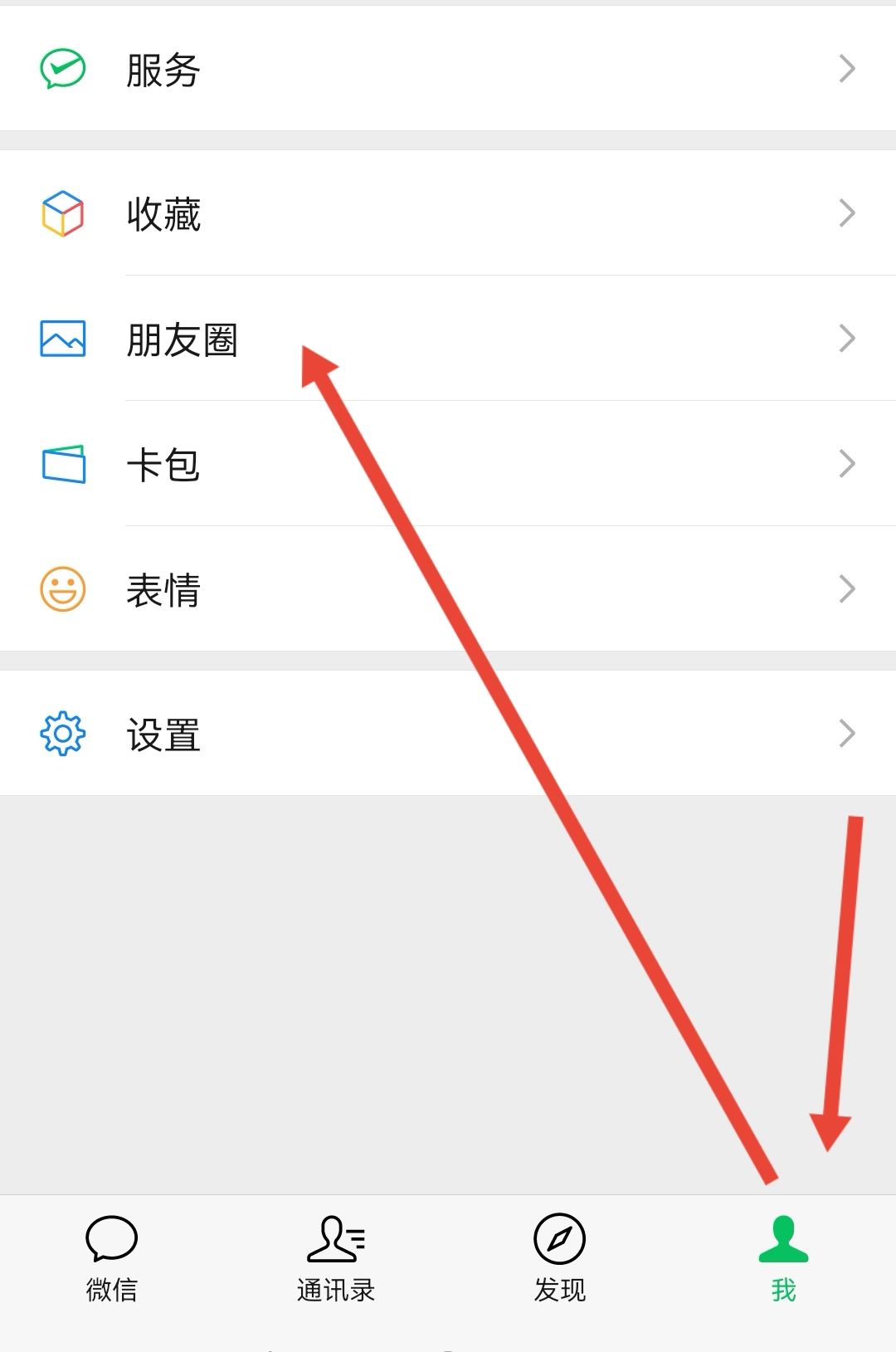The image size is (896, 1352).
Task: Expand the 服务 row chevron
Action: coord(847,71)
